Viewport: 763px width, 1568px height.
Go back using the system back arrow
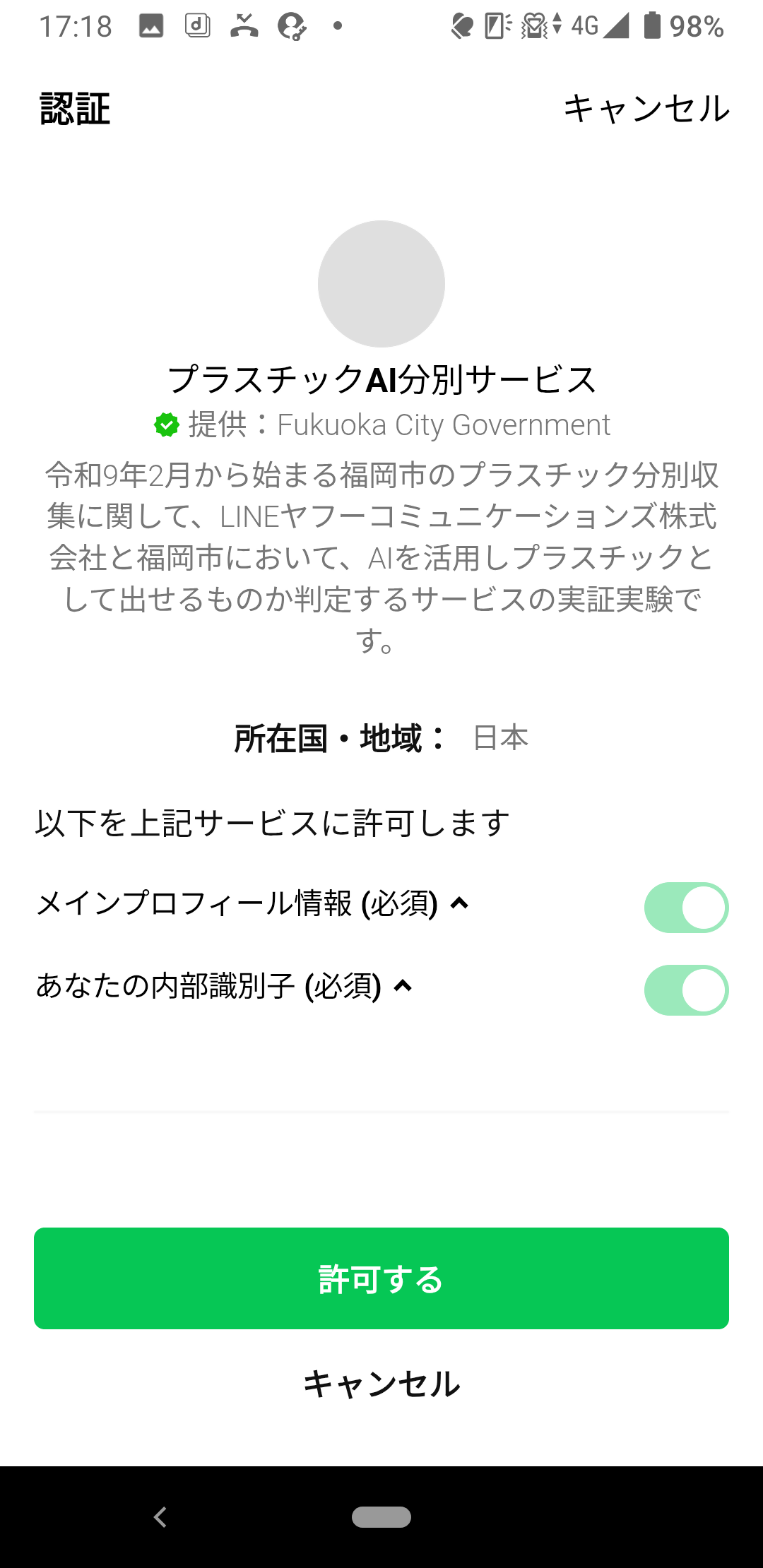(160, 1516)
